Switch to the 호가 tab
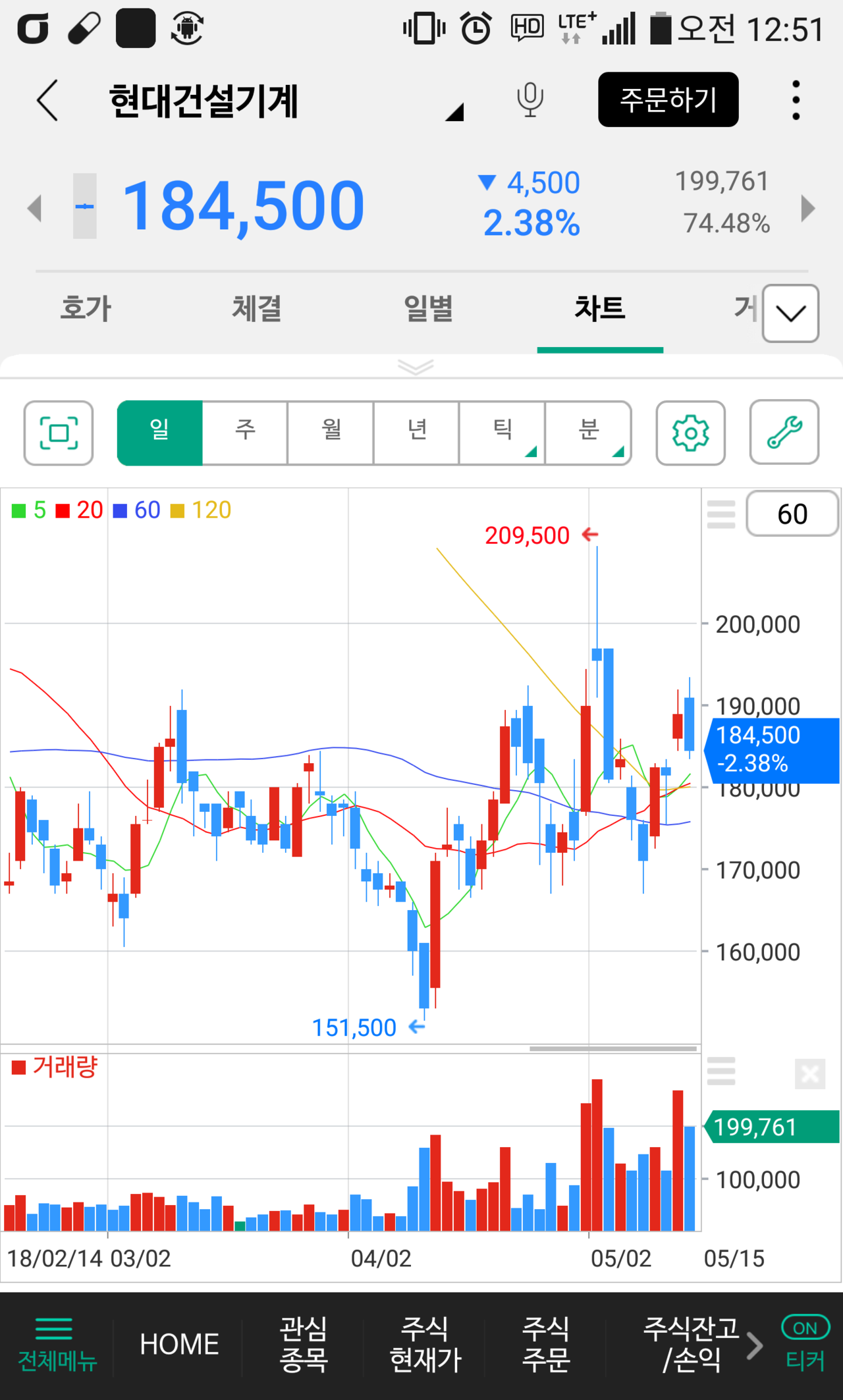The height and width of the screenshot is (1400, 843). pos(86,308)
